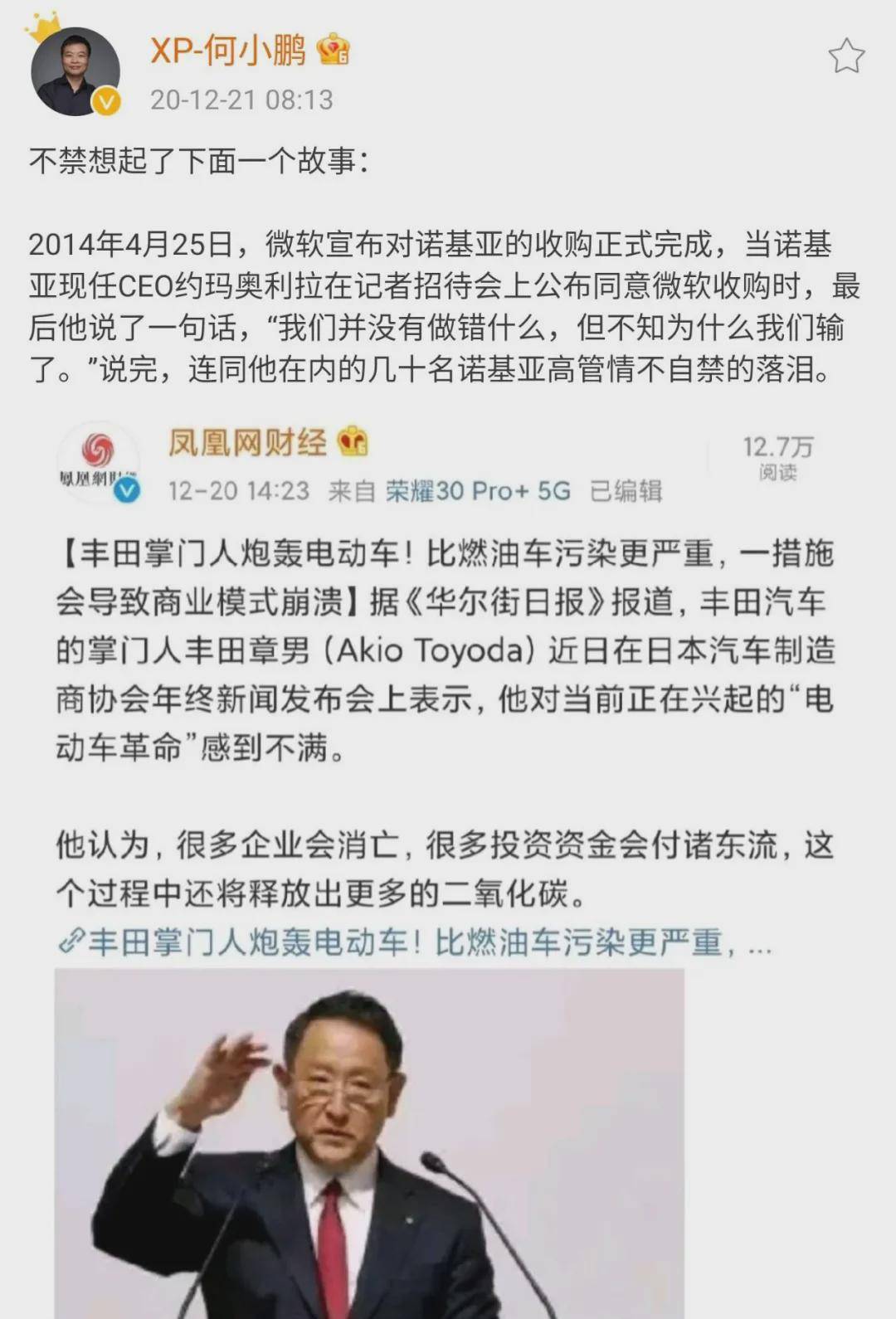Viewport: 896px width, 1319px height.
Task: Tap the 荣耀30 Pro+ 5G source link
Action: (x=477, y=491)
